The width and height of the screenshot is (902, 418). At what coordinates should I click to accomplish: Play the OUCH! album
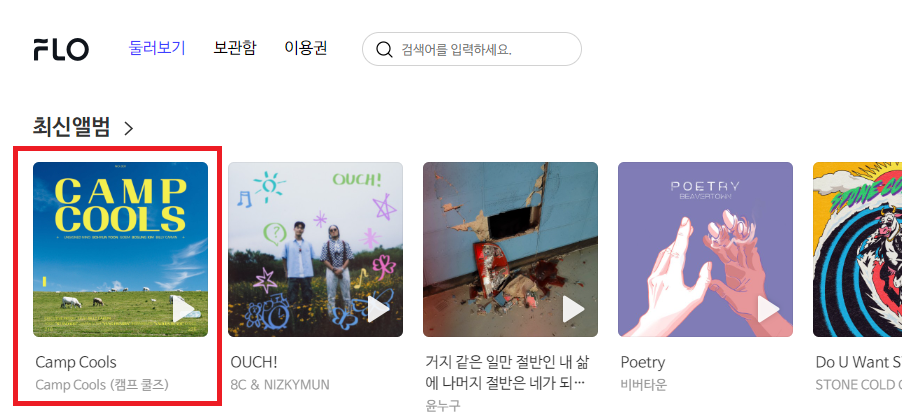pyautogui.click(x=378, y=309)
